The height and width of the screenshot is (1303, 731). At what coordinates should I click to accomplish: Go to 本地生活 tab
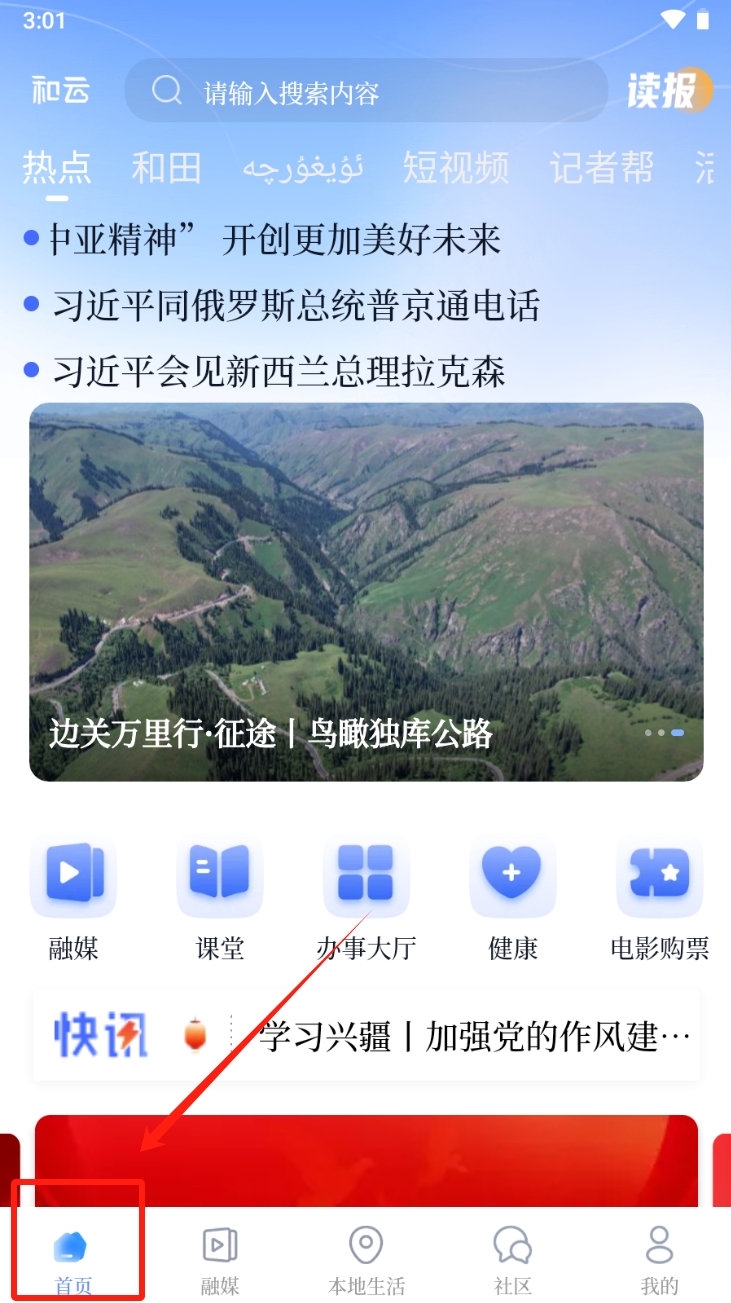366,1260
